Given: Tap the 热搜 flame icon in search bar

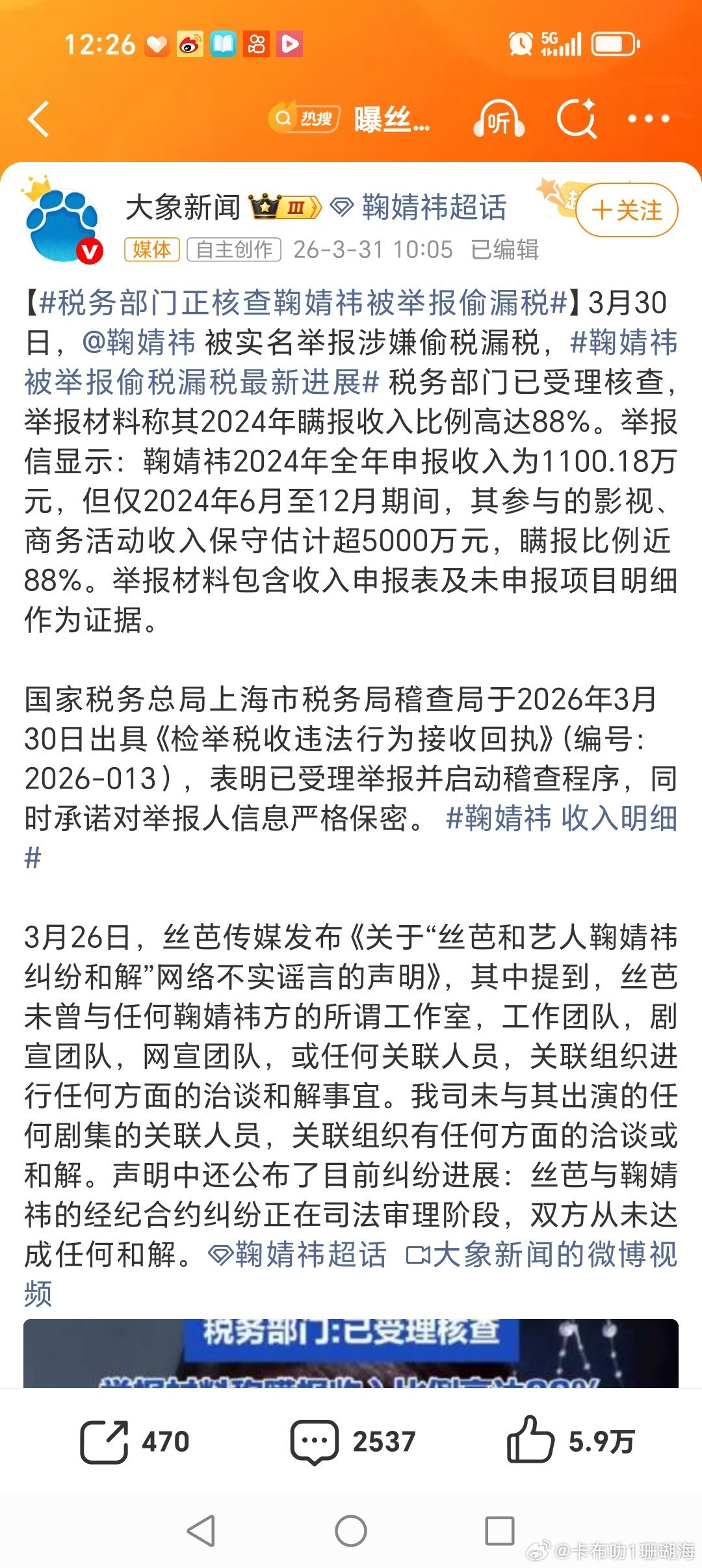Looking at the screenshot, I should pos(303,119).
